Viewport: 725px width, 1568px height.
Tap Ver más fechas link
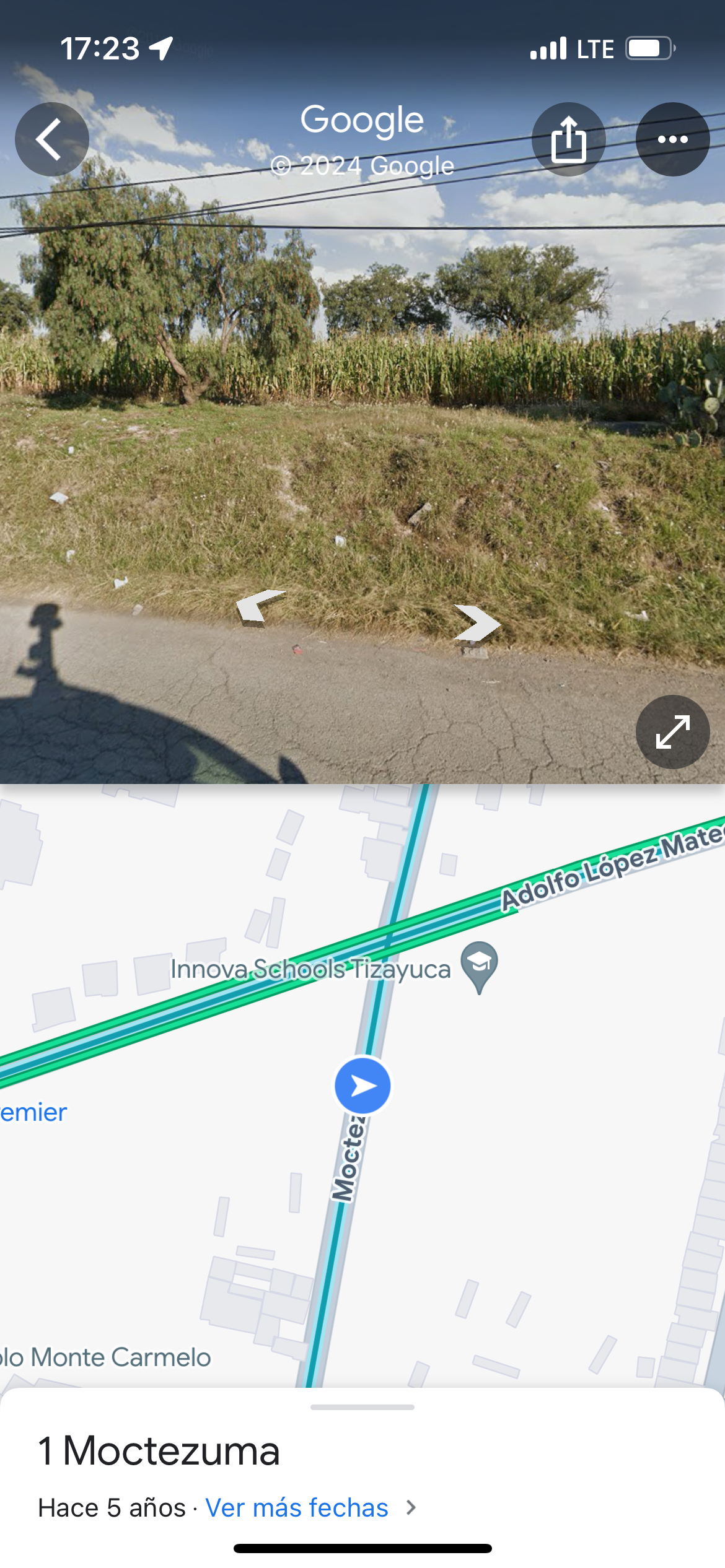point(297,1508)
